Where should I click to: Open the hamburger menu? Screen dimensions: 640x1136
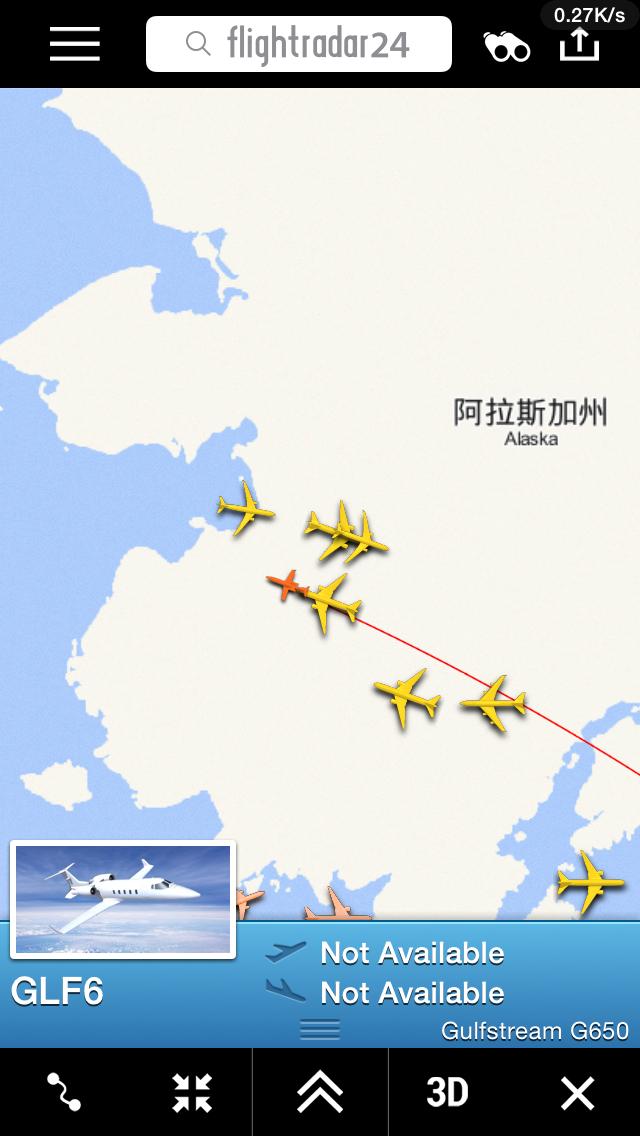74,44
